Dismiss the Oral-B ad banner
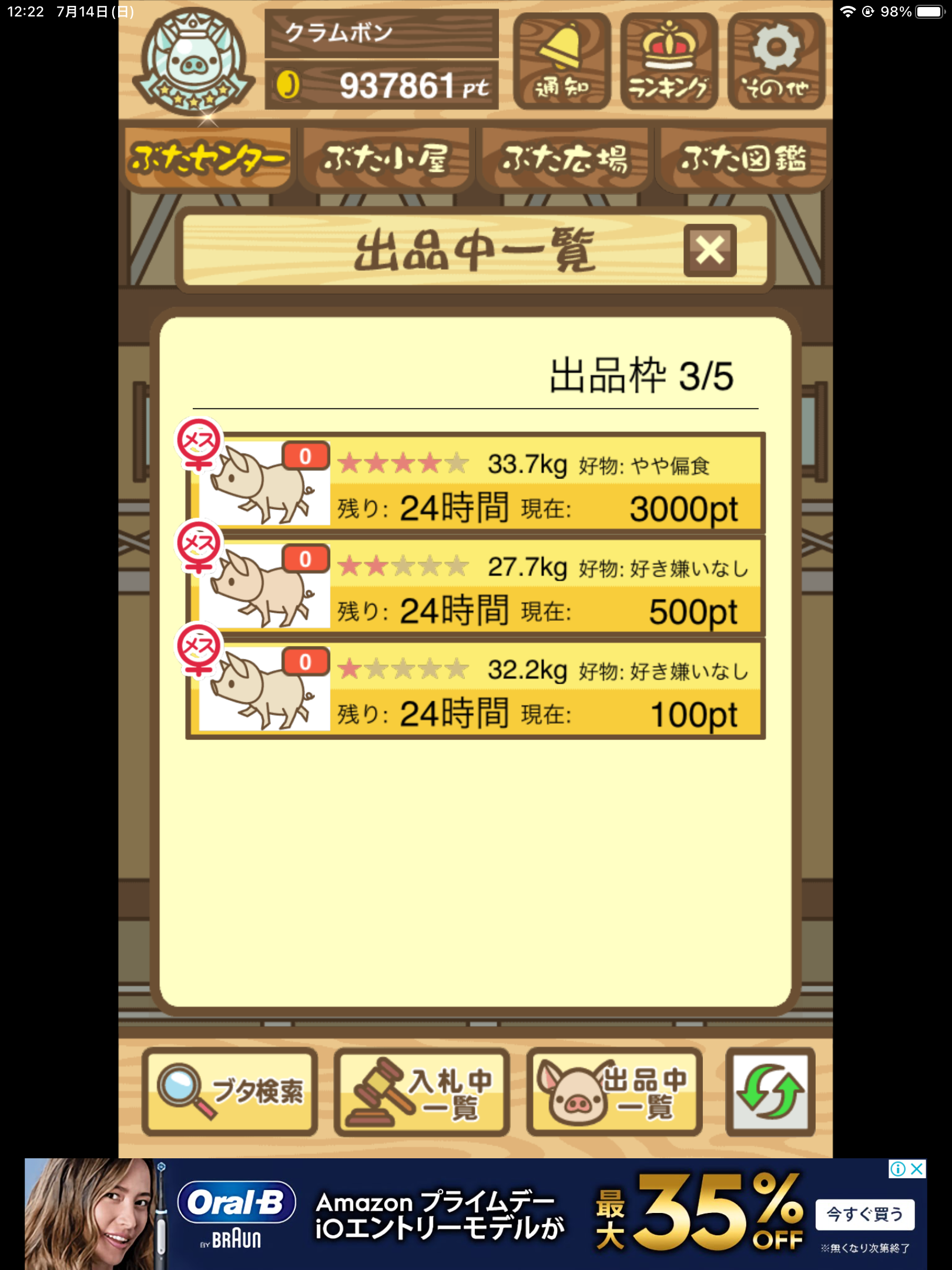 tap(916, 1169)
